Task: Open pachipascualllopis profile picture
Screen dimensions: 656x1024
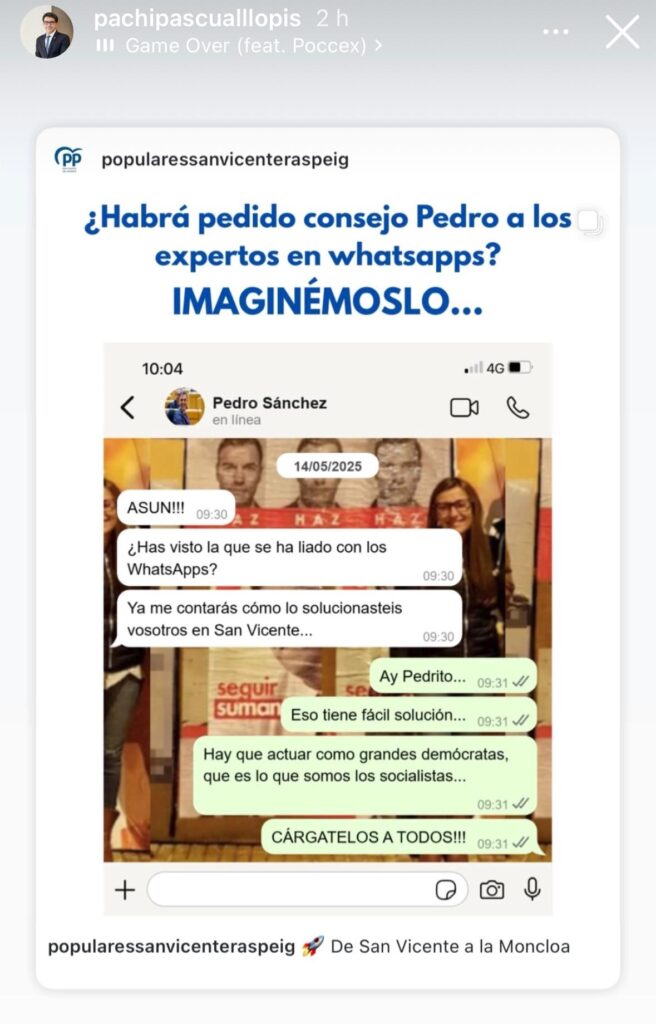Action: coord(46,32)
